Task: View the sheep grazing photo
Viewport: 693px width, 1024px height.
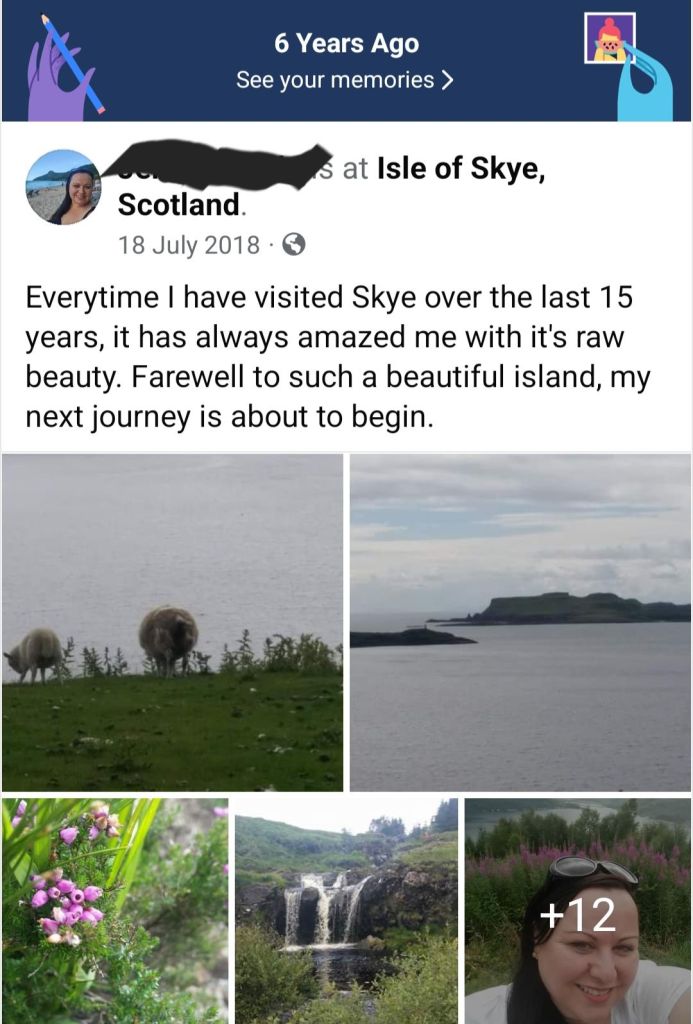Action: [172, 622]
